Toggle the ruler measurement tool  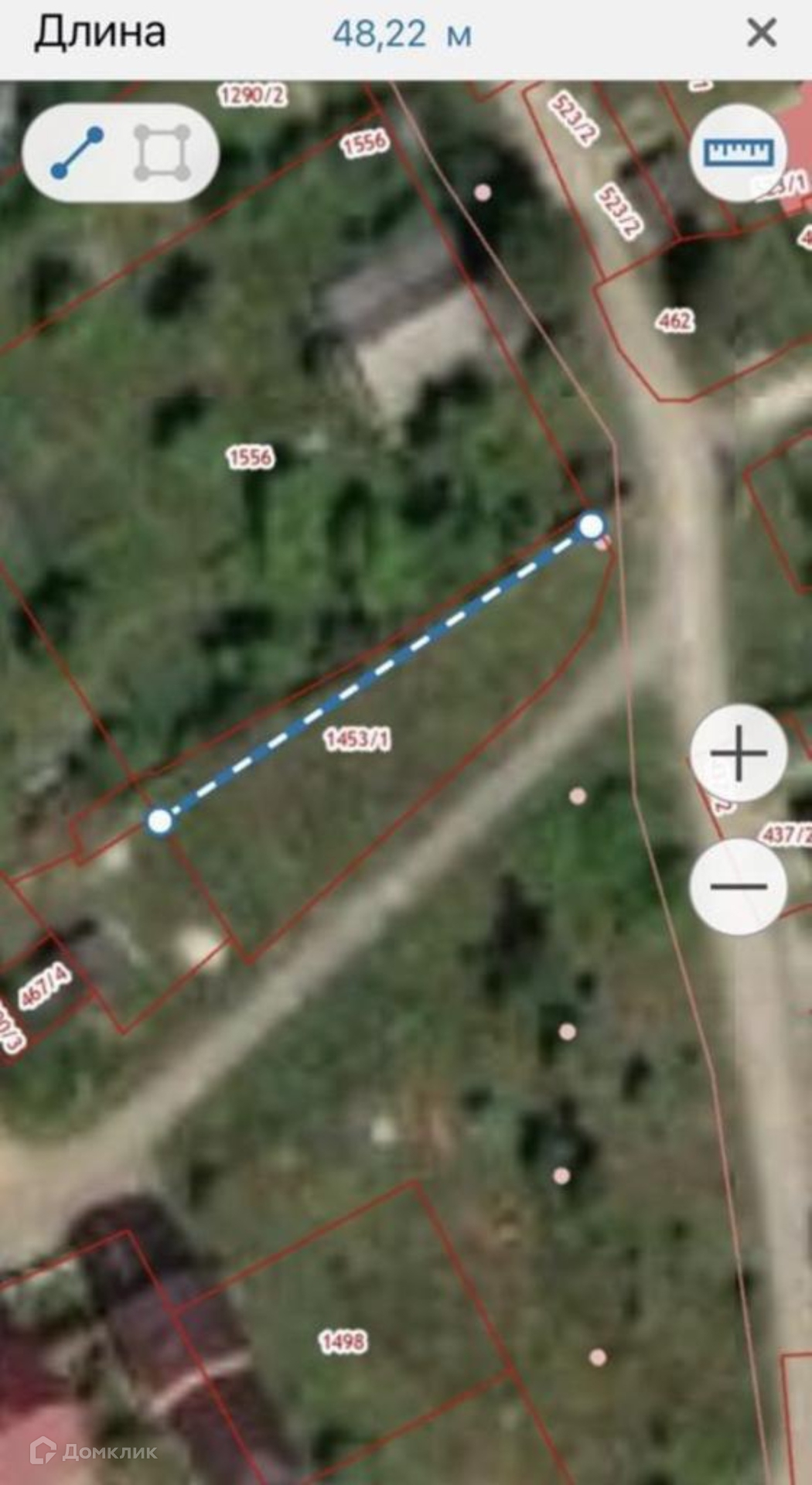738,152
